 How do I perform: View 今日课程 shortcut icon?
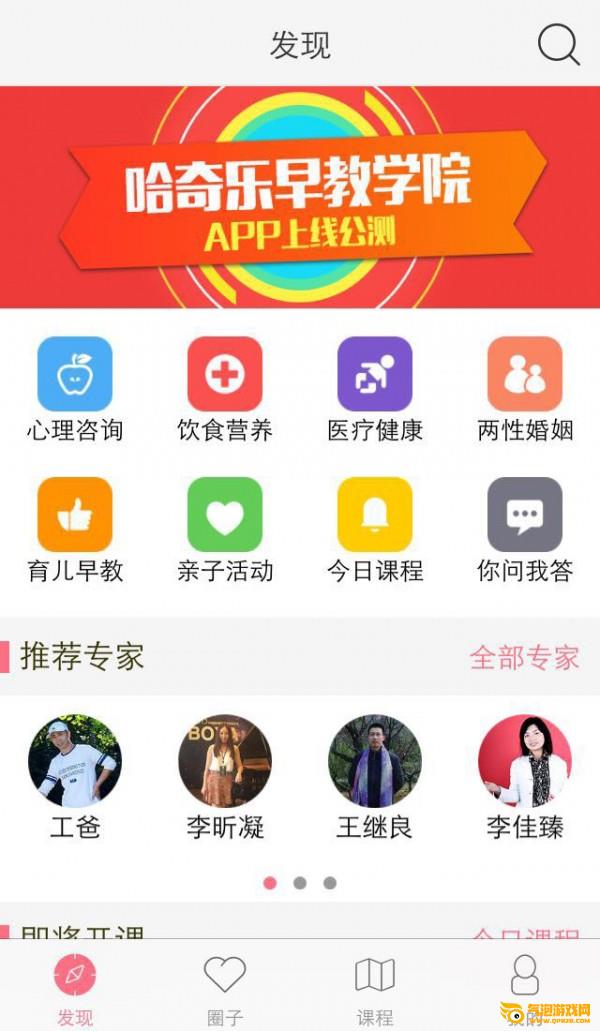pyautogui.click(x=375, y=514)
